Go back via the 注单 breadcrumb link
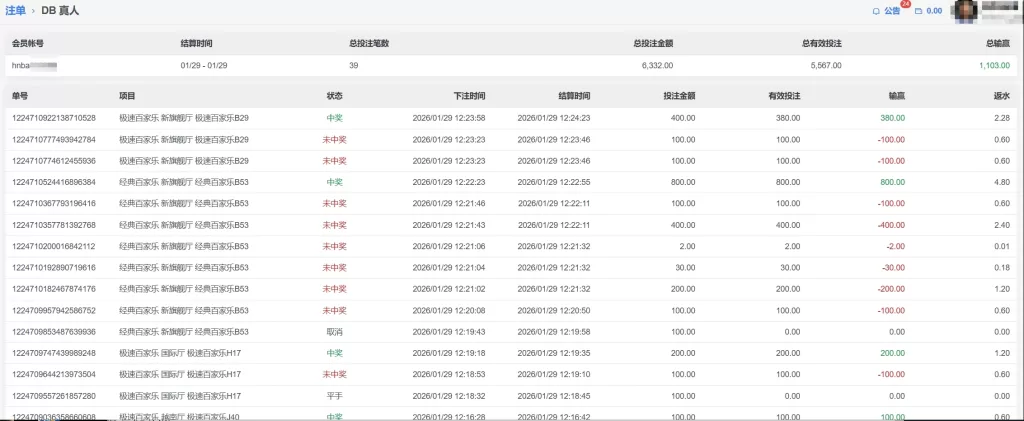The width and height of the screenshot is (1024, 421). pos(16,10)
